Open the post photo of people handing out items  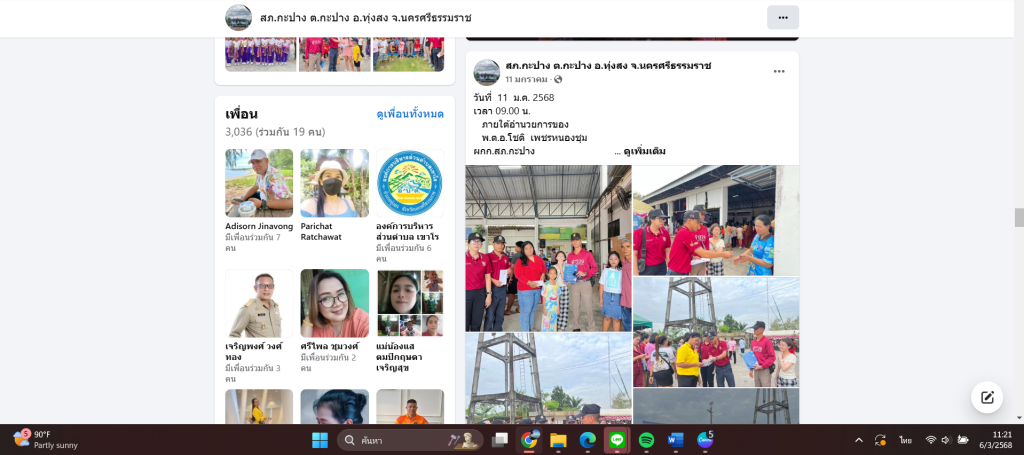716,220
